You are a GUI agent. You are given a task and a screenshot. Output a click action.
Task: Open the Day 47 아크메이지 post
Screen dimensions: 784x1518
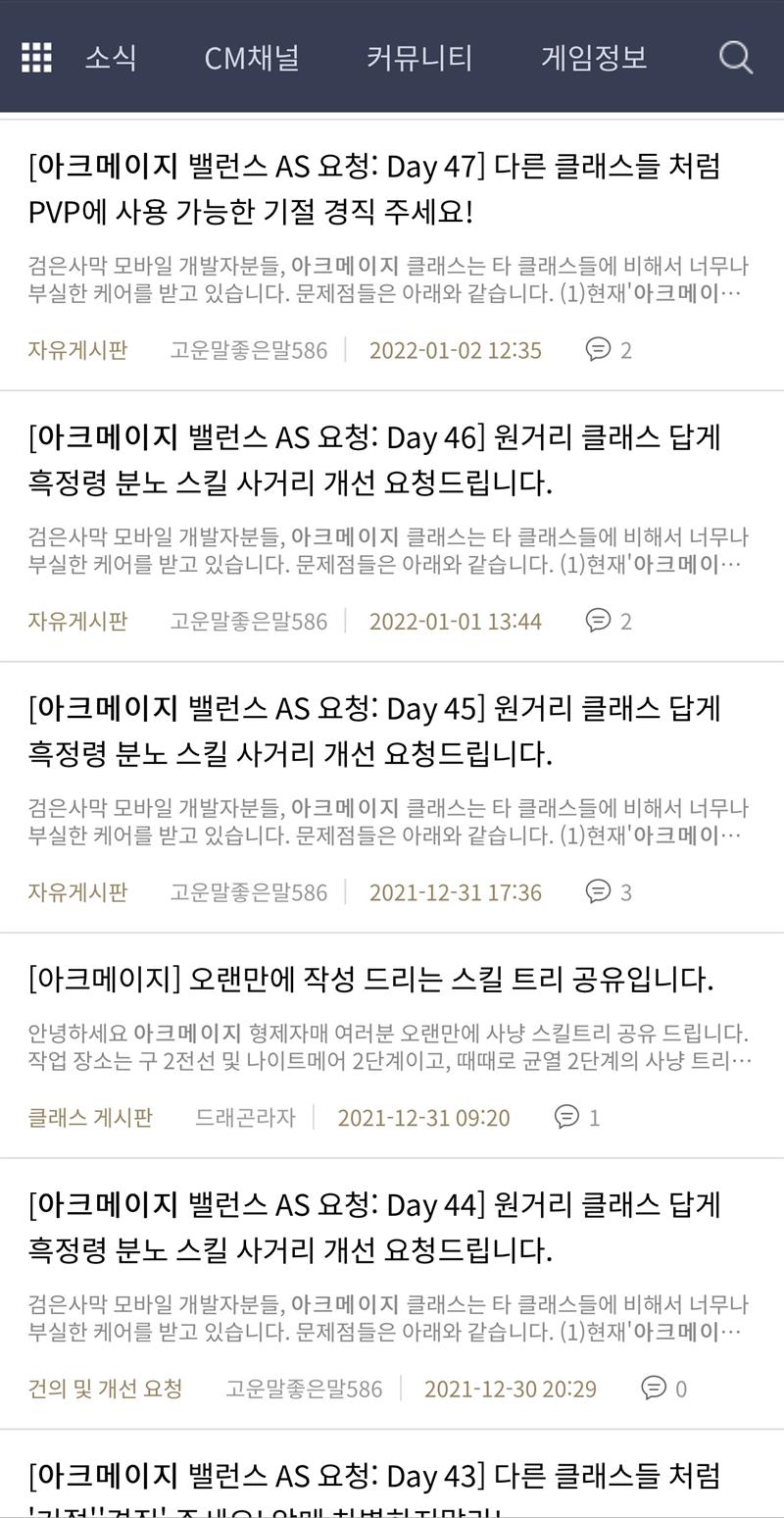point(374,189)
